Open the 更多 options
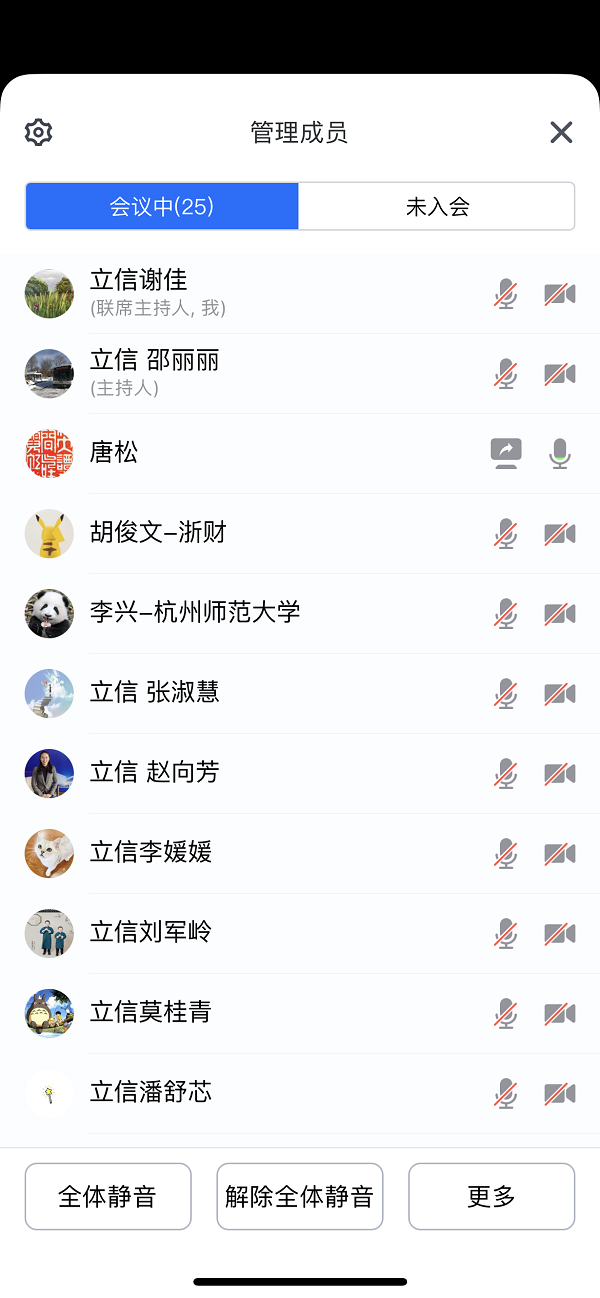 point(491,1196)
